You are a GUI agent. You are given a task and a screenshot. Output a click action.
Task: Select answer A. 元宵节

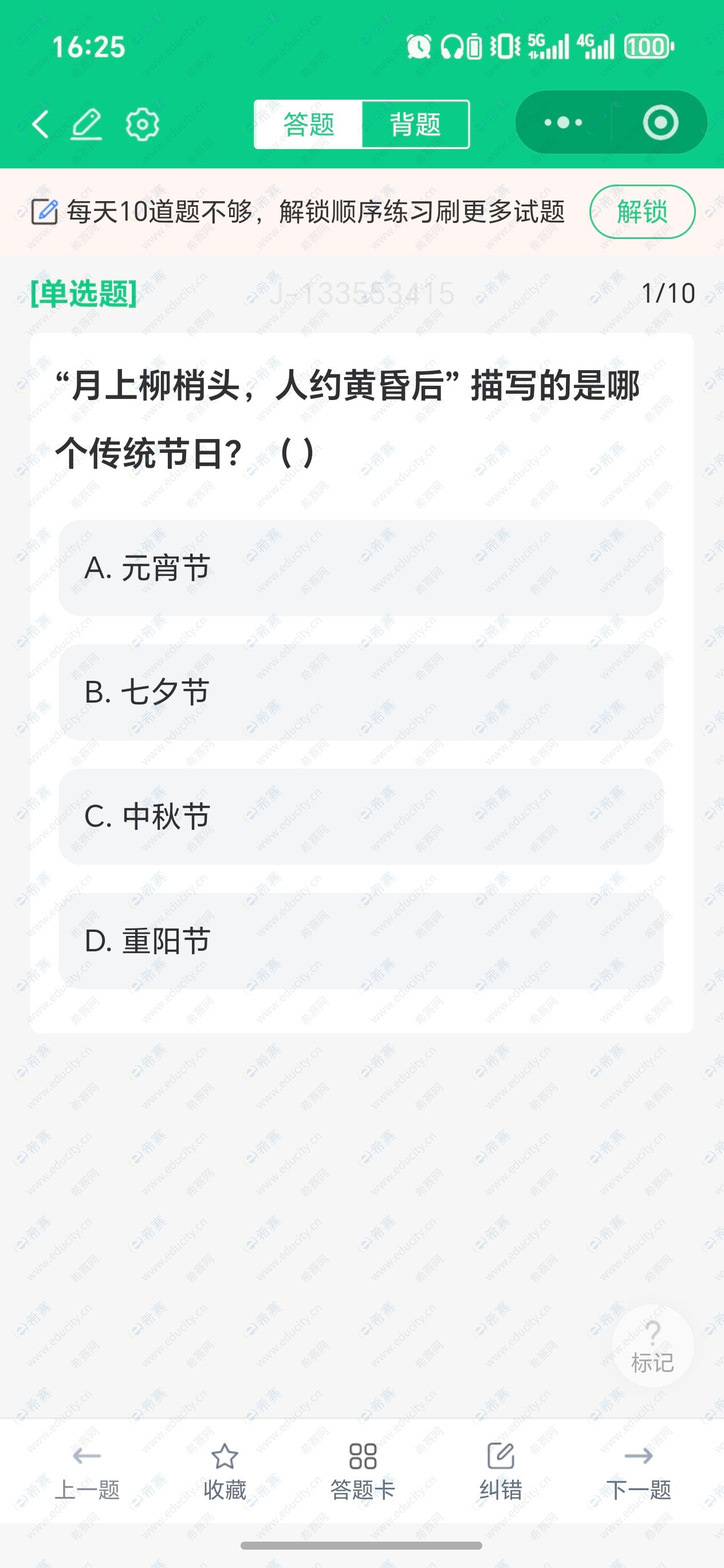coord(361,568)
